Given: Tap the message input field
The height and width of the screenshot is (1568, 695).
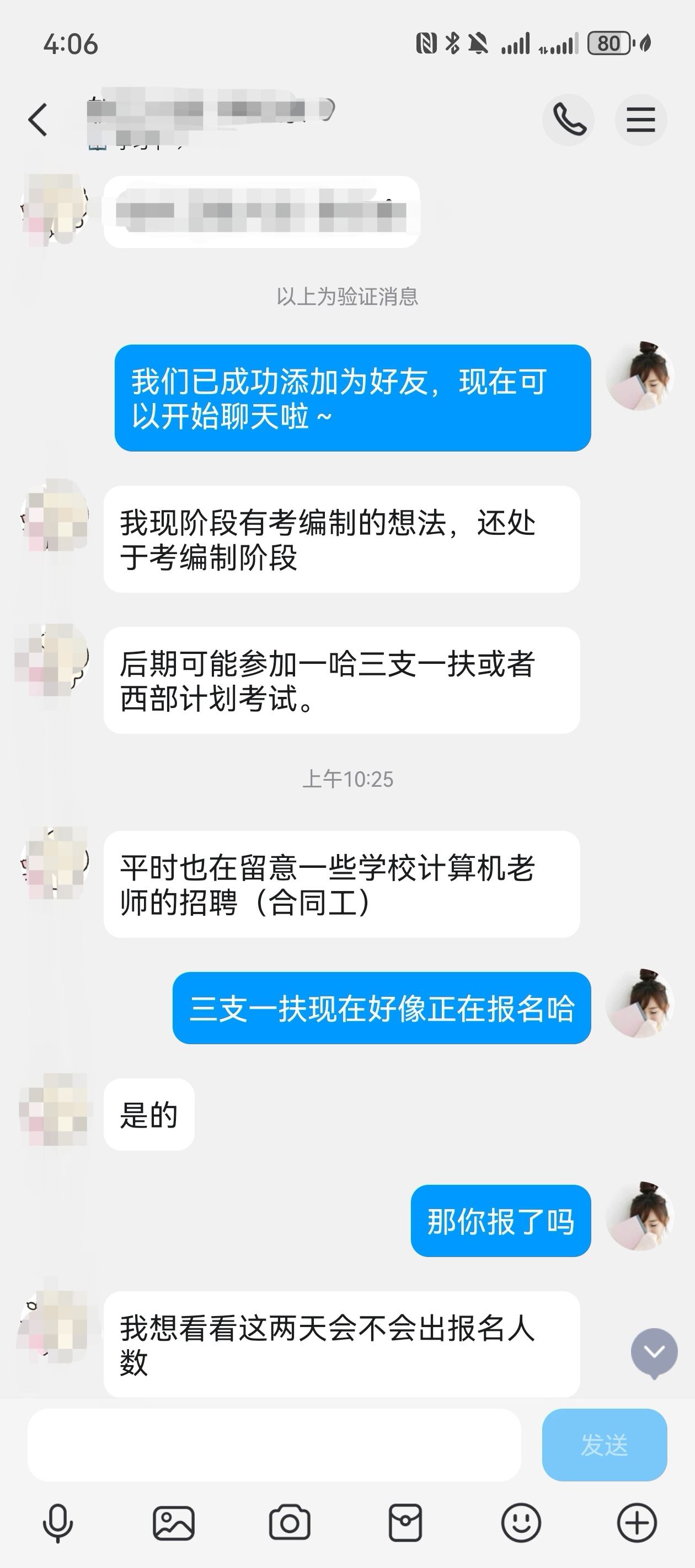Looking at the screenshot, I should [274, 1445].
